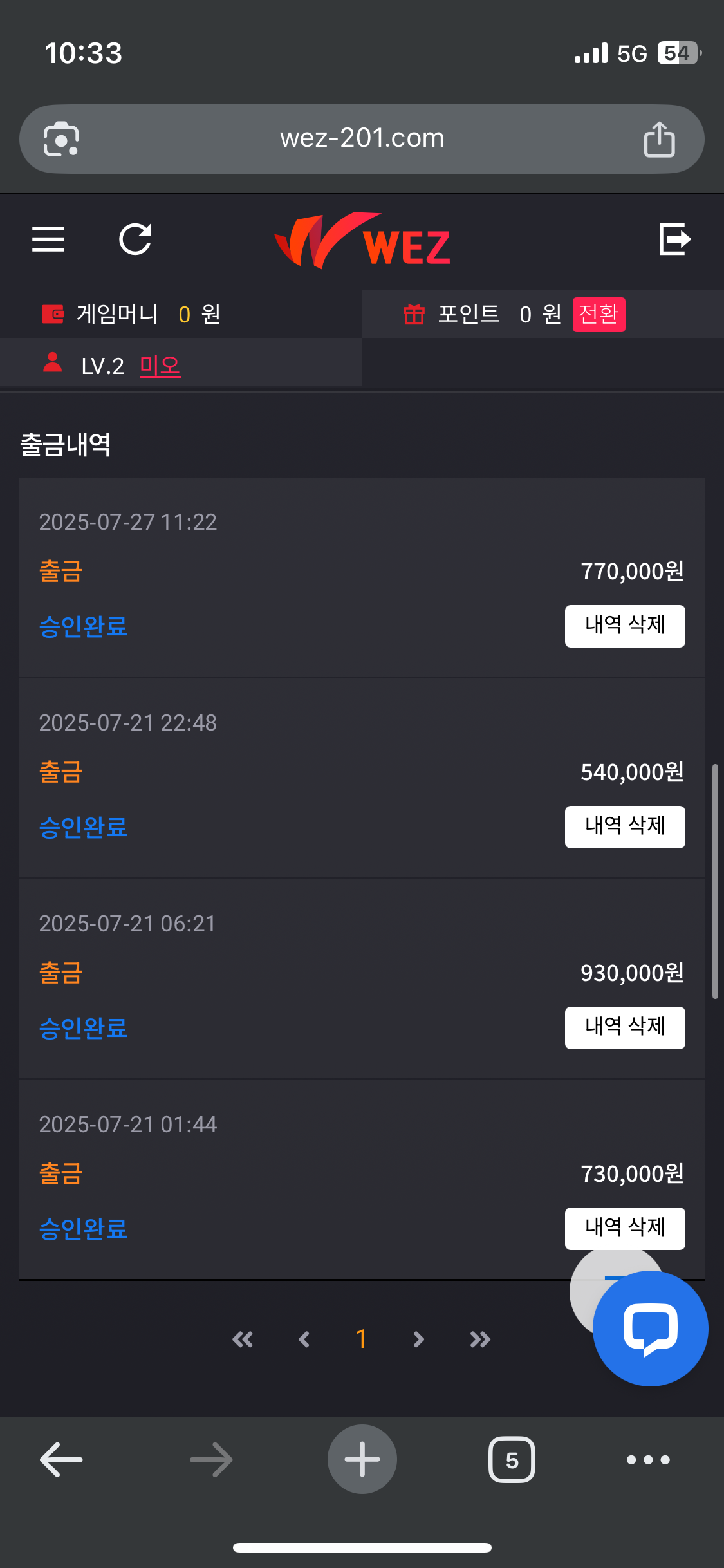Go to the previous page arrow

tap(304, 1339)
